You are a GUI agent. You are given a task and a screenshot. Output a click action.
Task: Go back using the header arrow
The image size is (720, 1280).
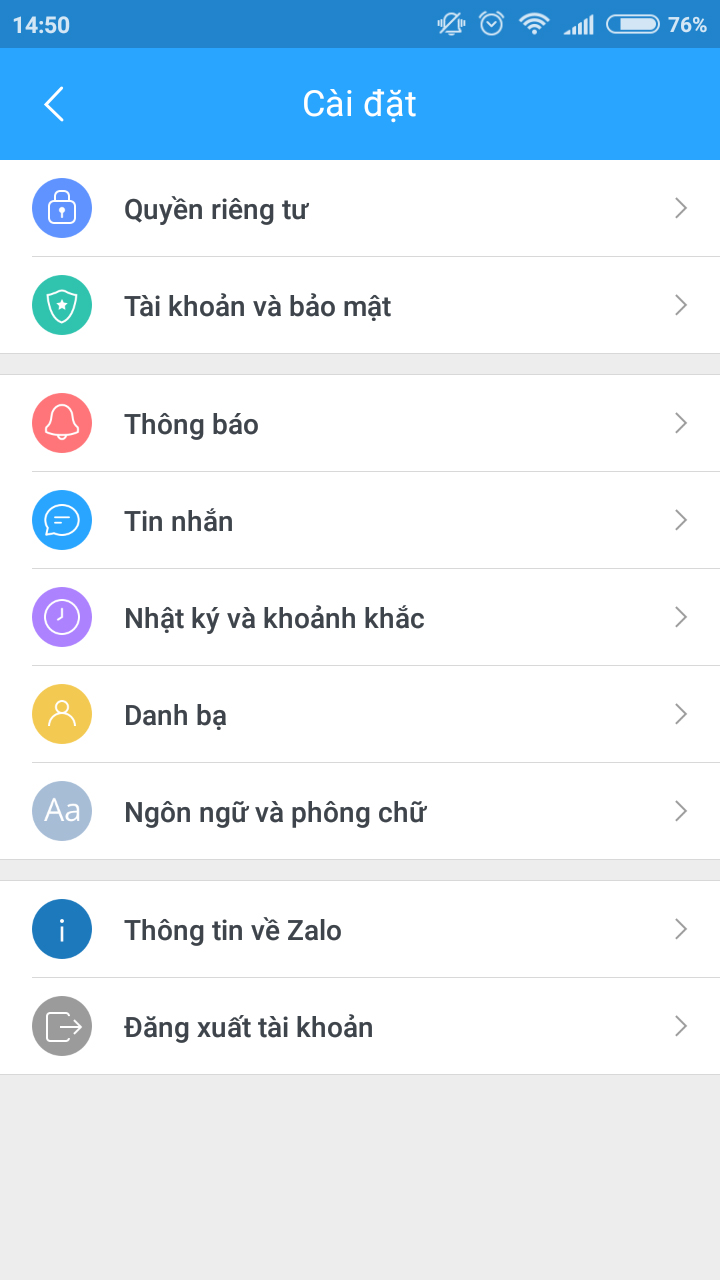pos(54,104)
